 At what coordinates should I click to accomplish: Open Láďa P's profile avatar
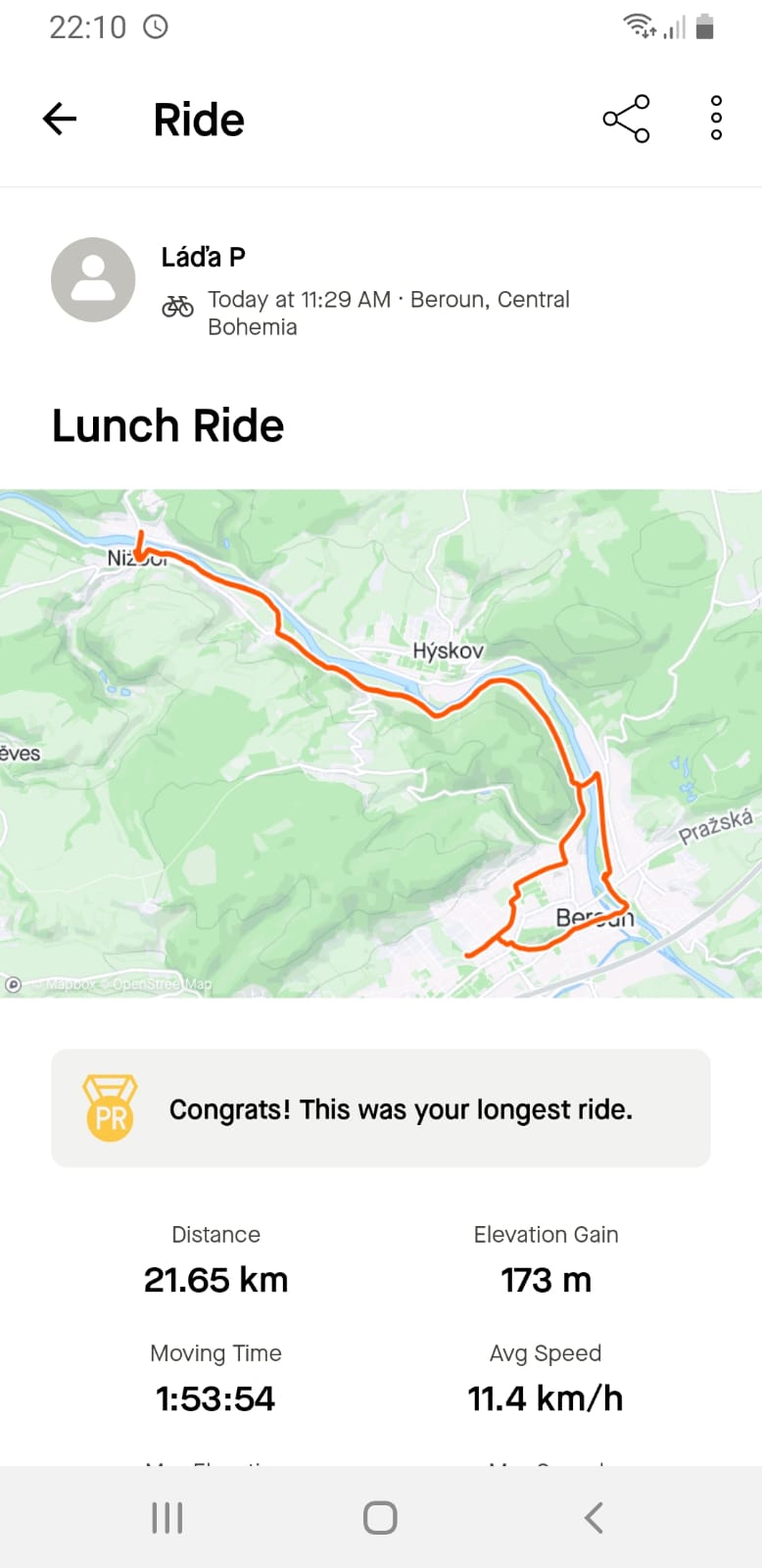click(x=93, y=279)
